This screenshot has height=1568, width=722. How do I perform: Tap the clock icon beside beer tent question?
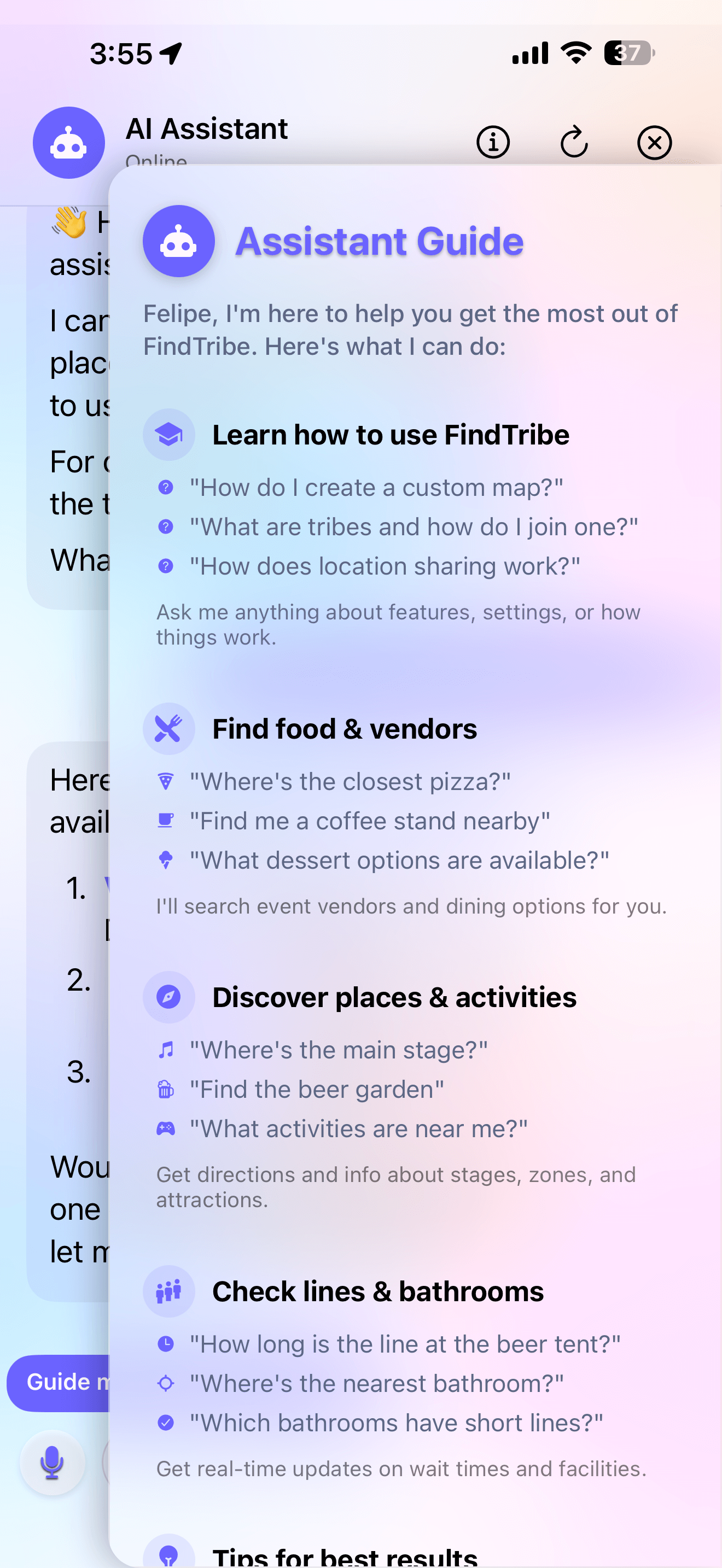tap(166, 1343)
